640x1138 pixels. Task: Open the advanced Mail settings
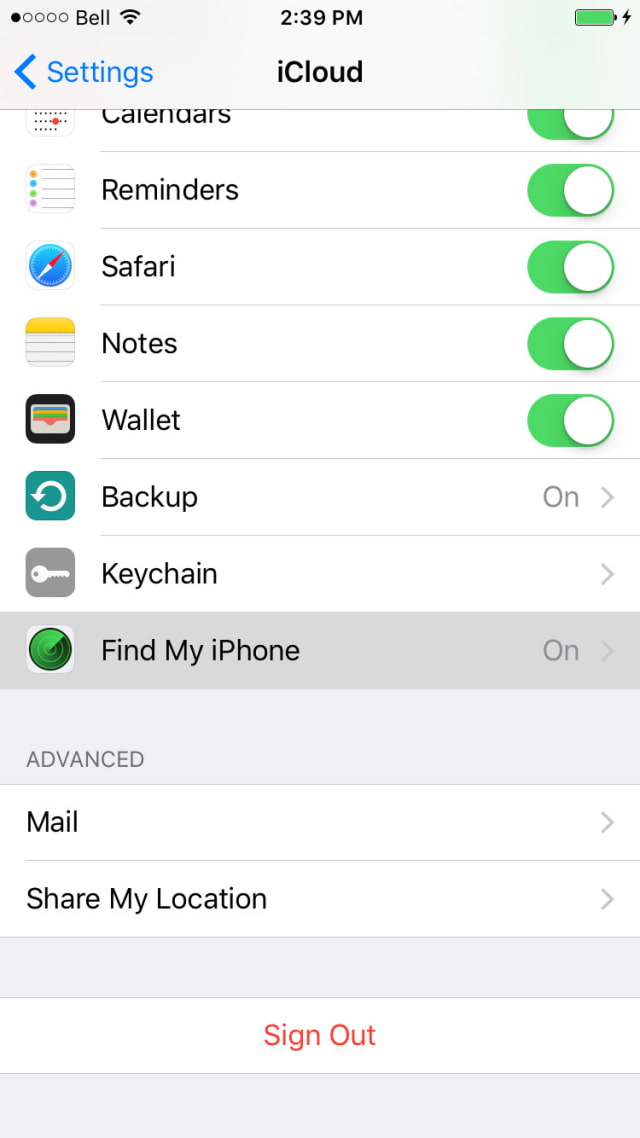pyautogui.click(x=320, y=823)
